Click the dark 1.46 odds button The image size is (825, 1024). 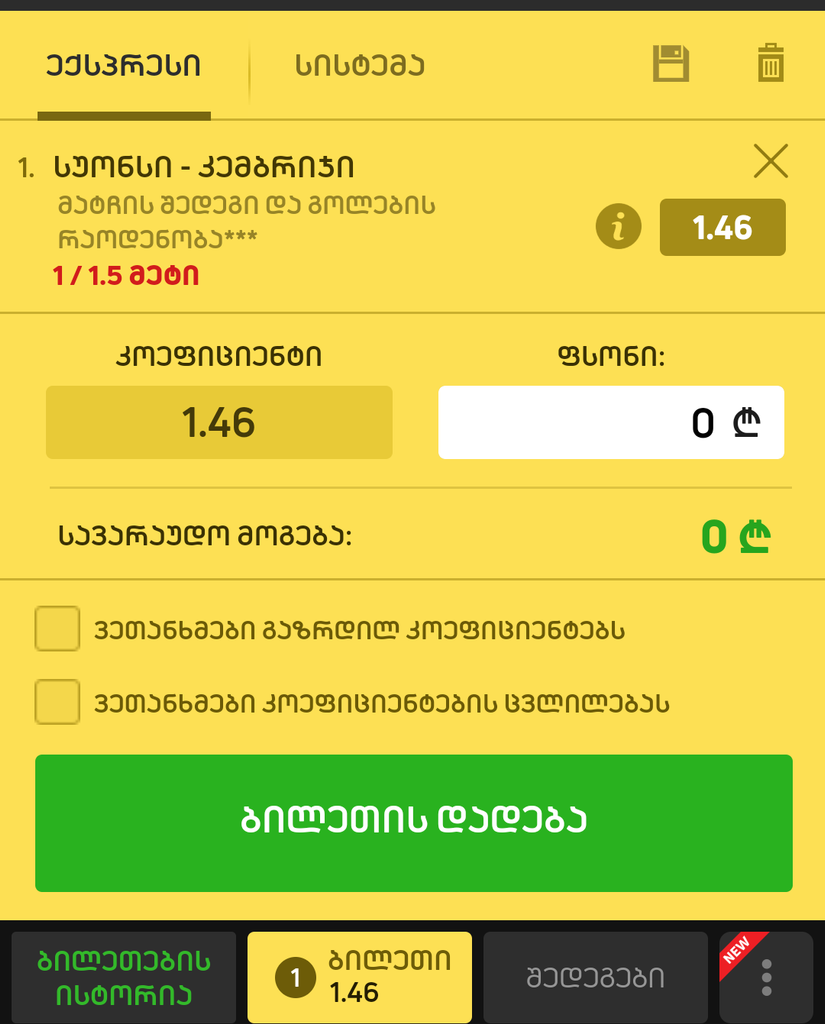tap(722, 226)
